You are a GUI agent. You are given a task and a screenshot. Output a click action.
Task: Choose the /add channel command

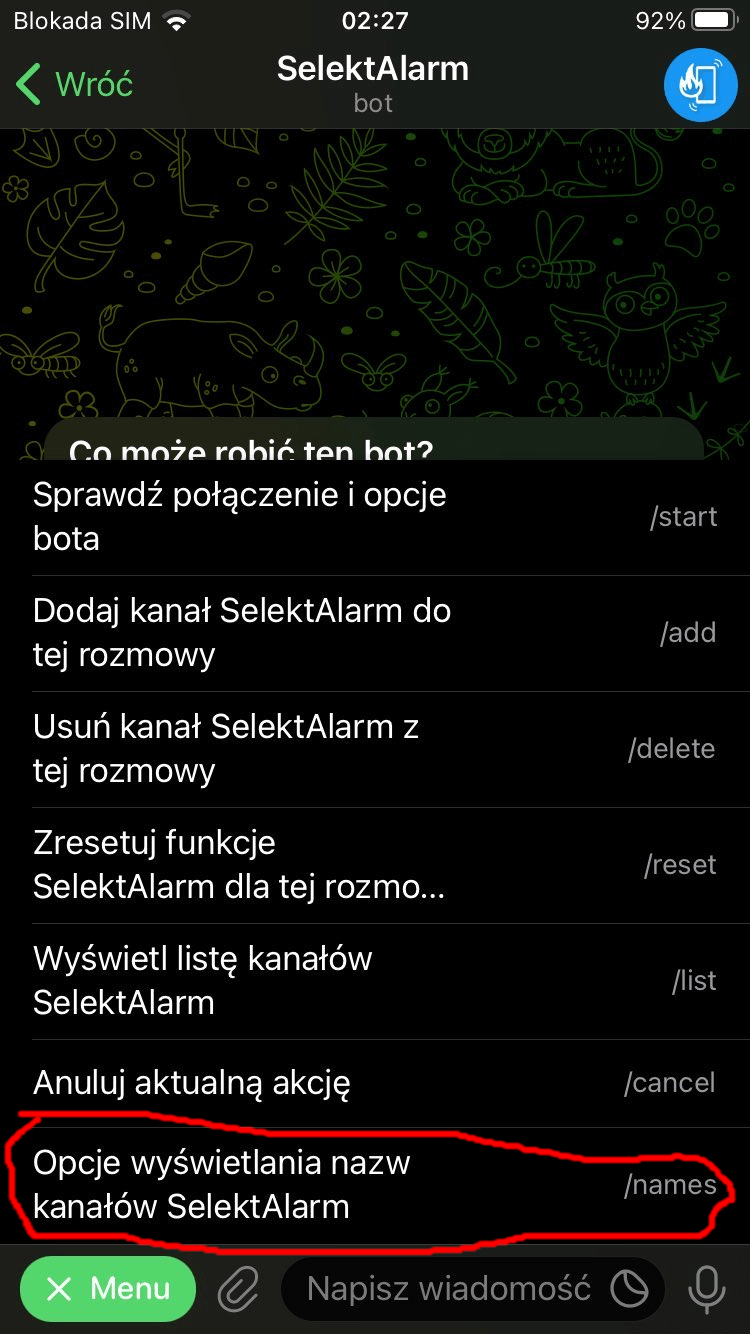(375, 633)
